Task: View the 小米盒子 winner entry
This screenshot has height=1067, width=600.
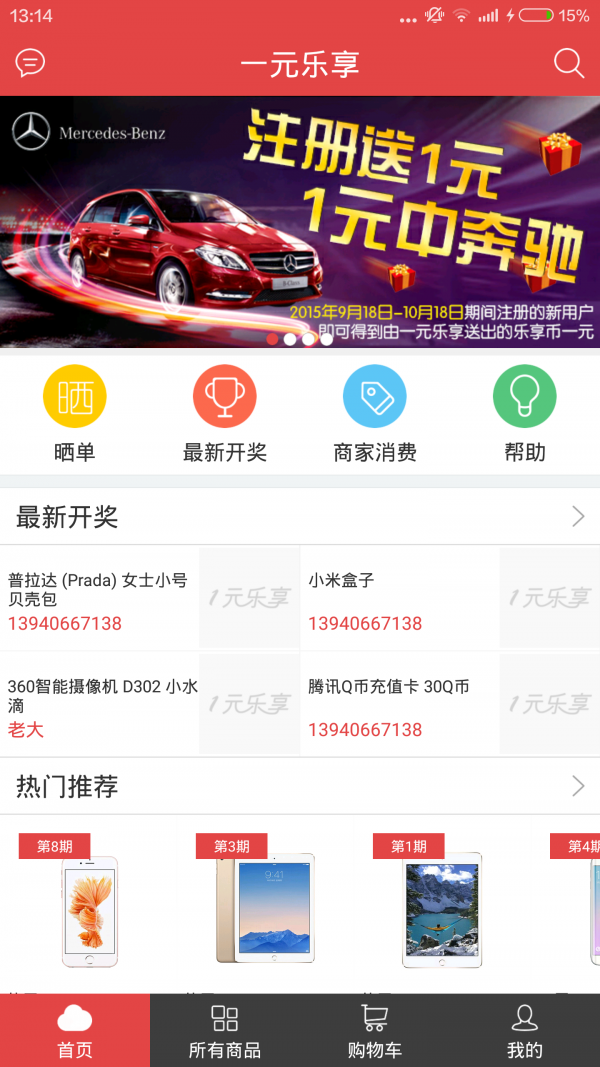Action: pos(450,598)
